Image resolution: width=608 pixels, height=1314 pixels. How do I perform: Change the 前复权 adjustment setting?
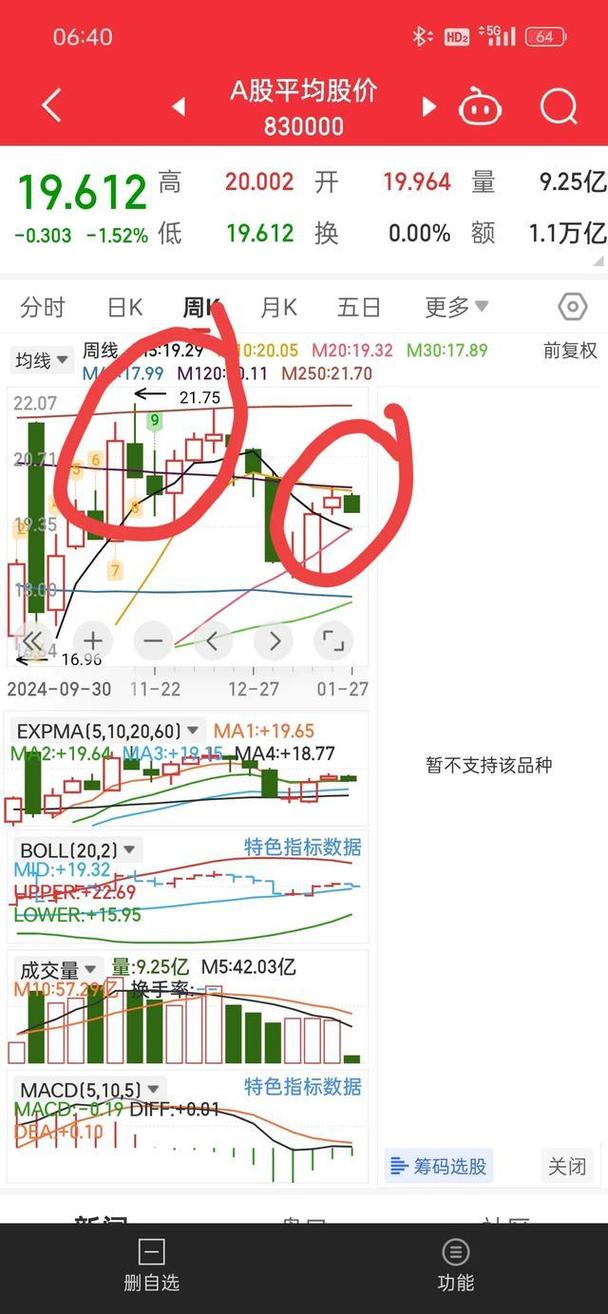click(570, 351)
